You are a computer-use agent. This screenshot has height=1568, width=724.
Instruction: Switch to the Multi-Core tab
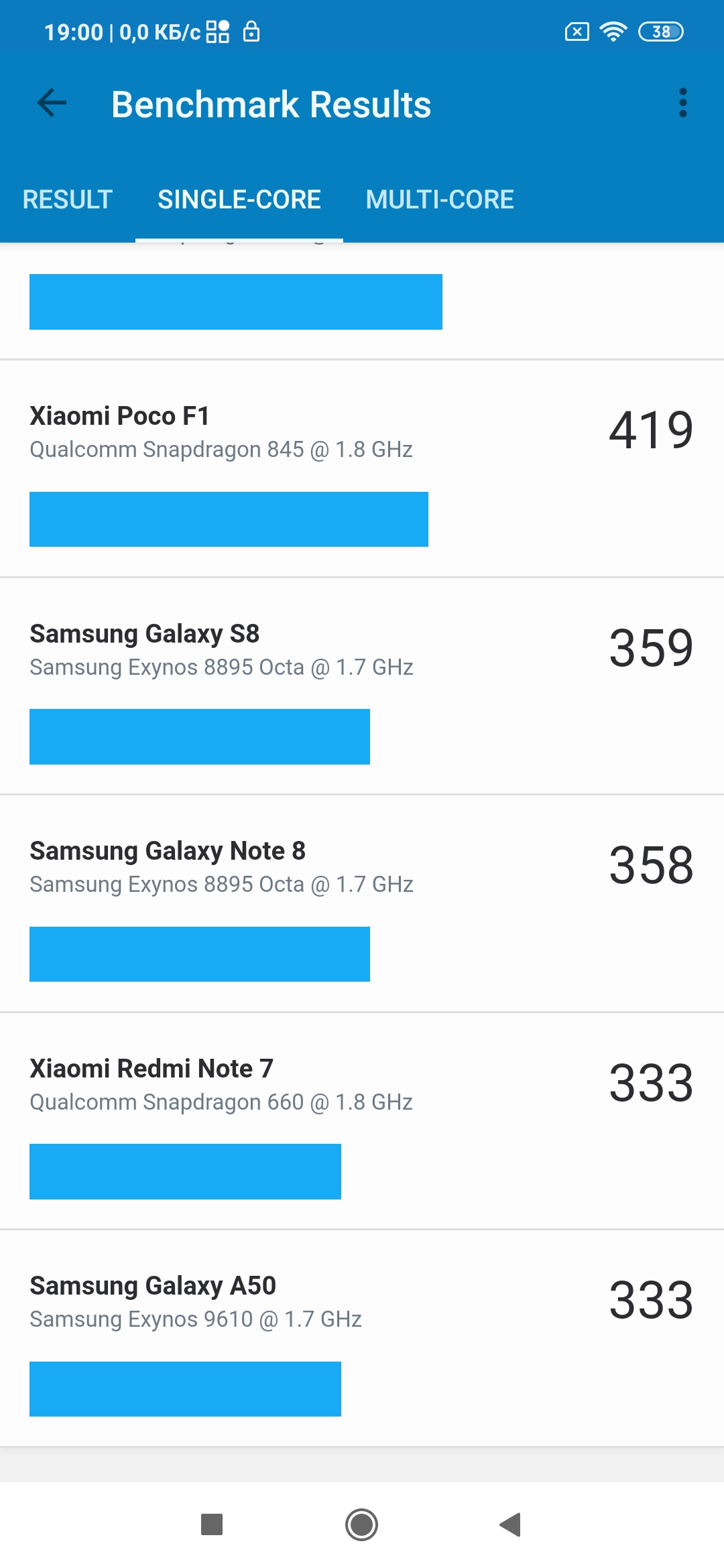click(x=440, y=200)
